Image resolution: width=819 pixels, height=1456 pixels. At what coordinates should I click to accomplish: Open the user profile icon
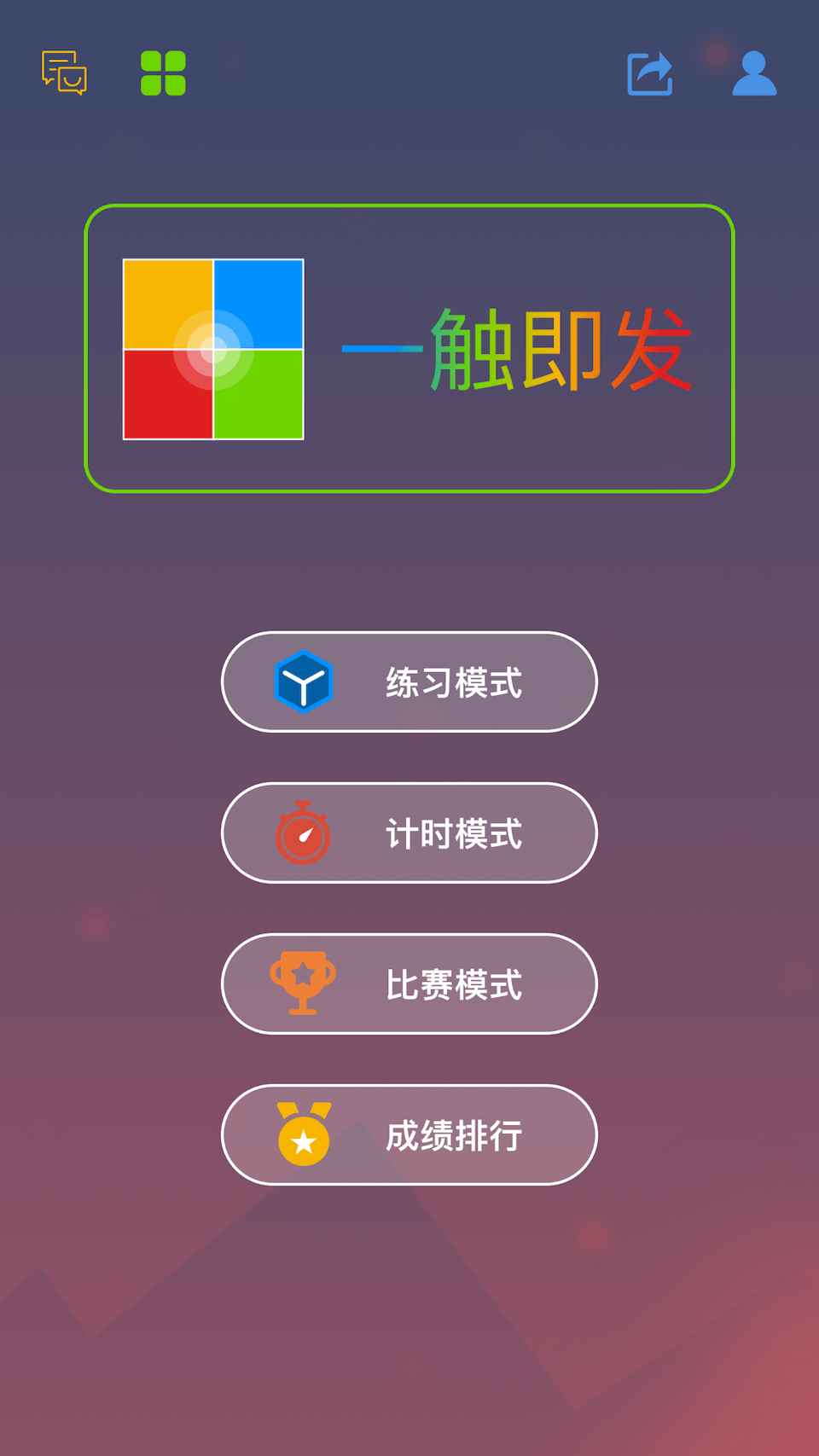click(754, 75)
